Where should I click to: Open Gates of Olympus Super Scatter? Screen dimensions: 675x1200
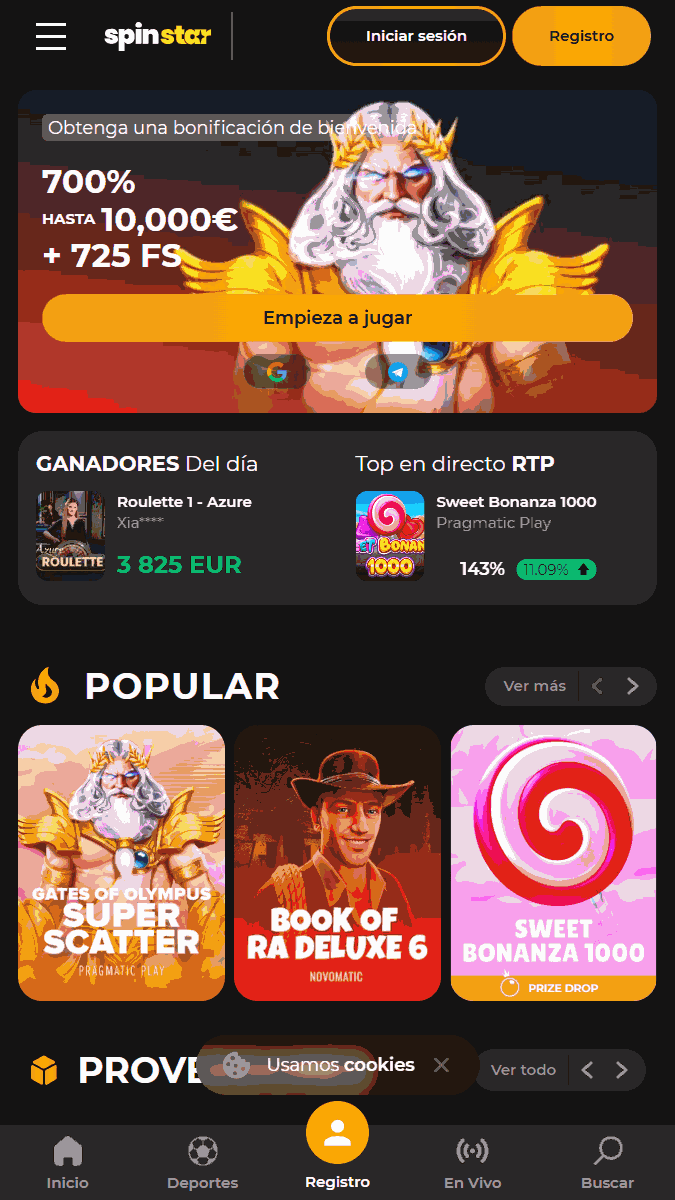122,863
